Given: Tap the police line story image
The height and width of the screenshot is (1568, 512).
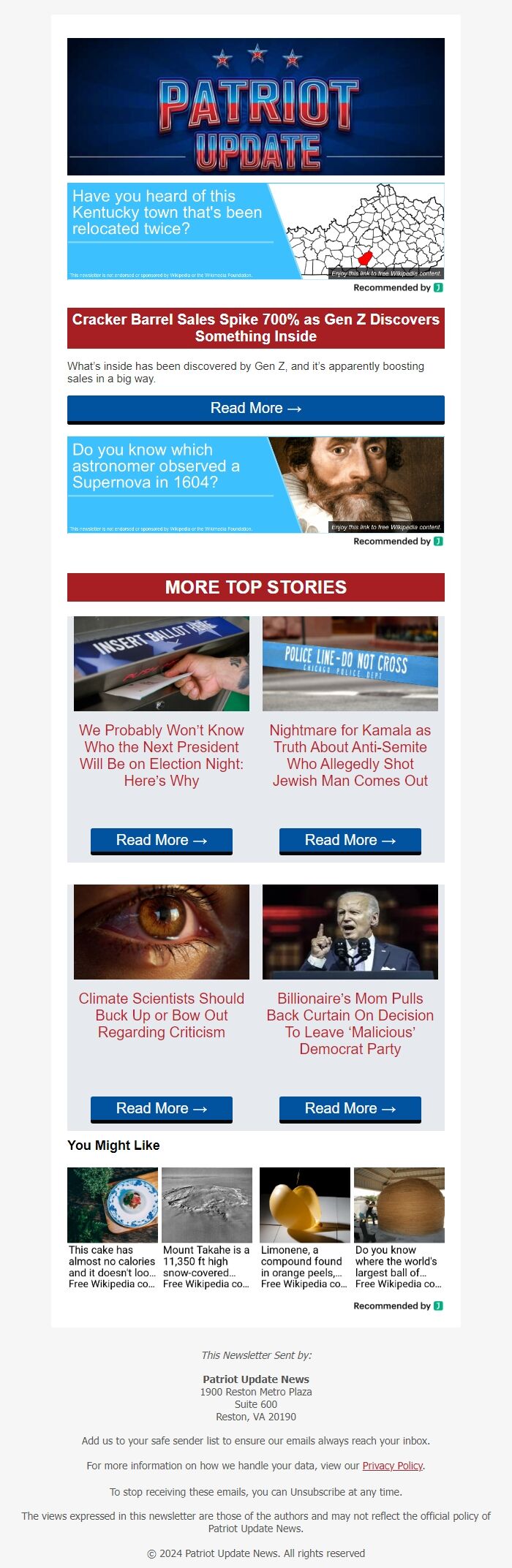Looking at the screenshot, I should pyautogui.click(x=350, y=664).
